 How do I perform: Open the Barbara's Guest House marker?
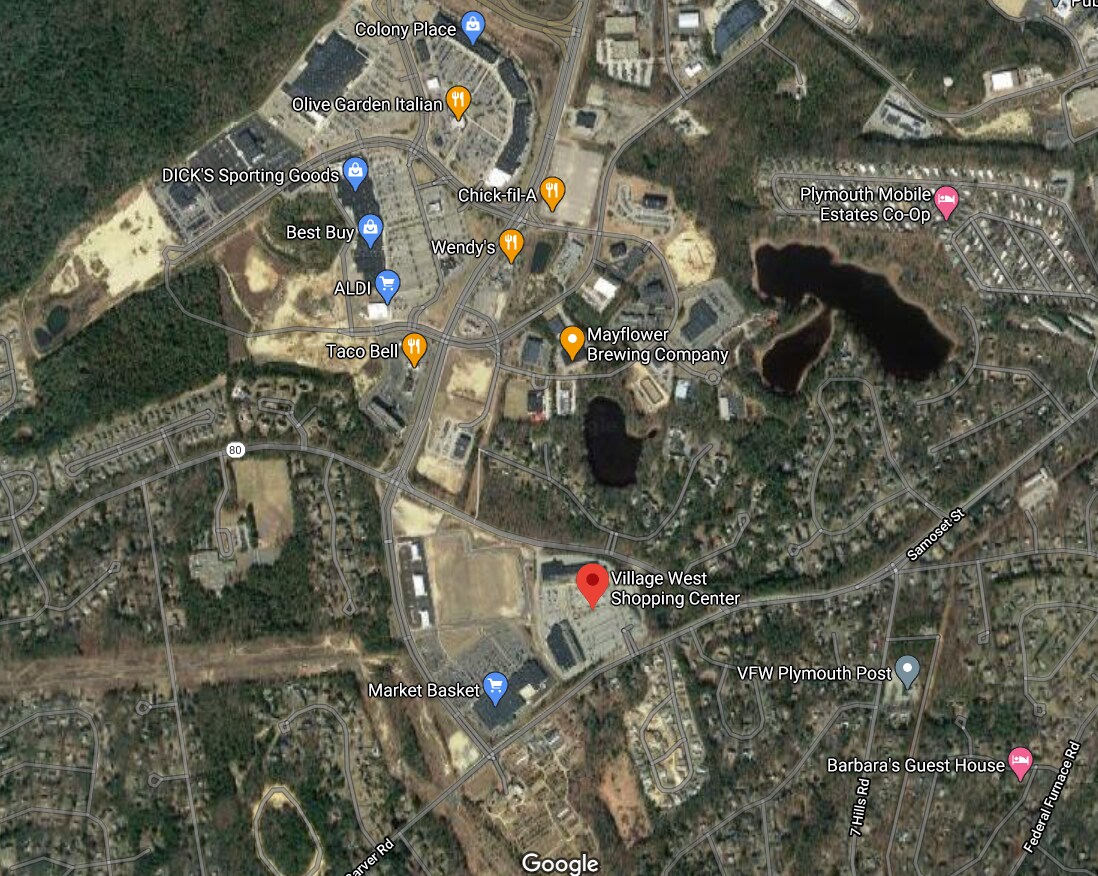pyautogui.click(x=1020, y=763)
